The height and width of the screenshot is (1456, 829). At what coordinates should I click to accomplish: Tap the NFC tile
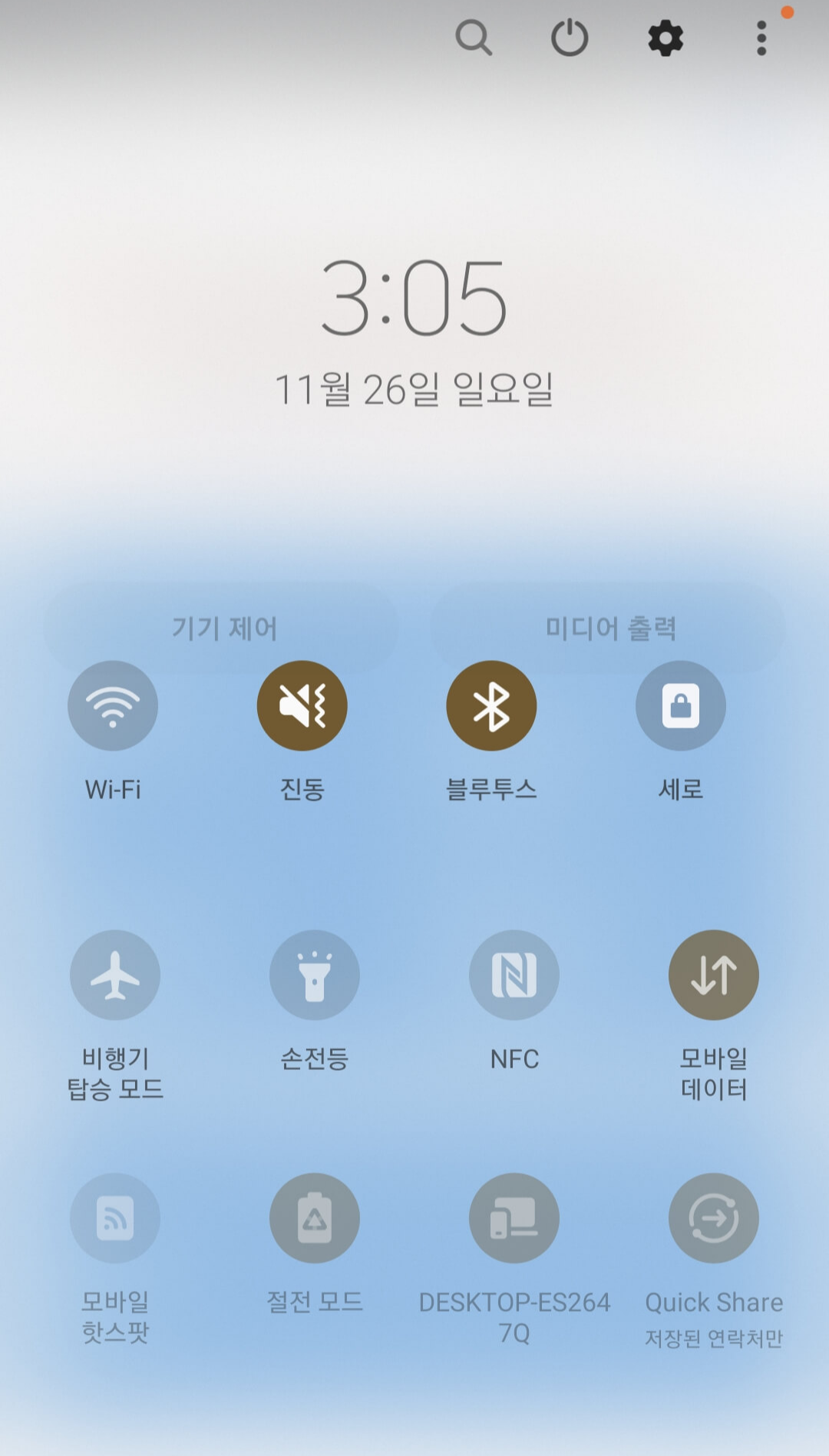coord(514,974)
